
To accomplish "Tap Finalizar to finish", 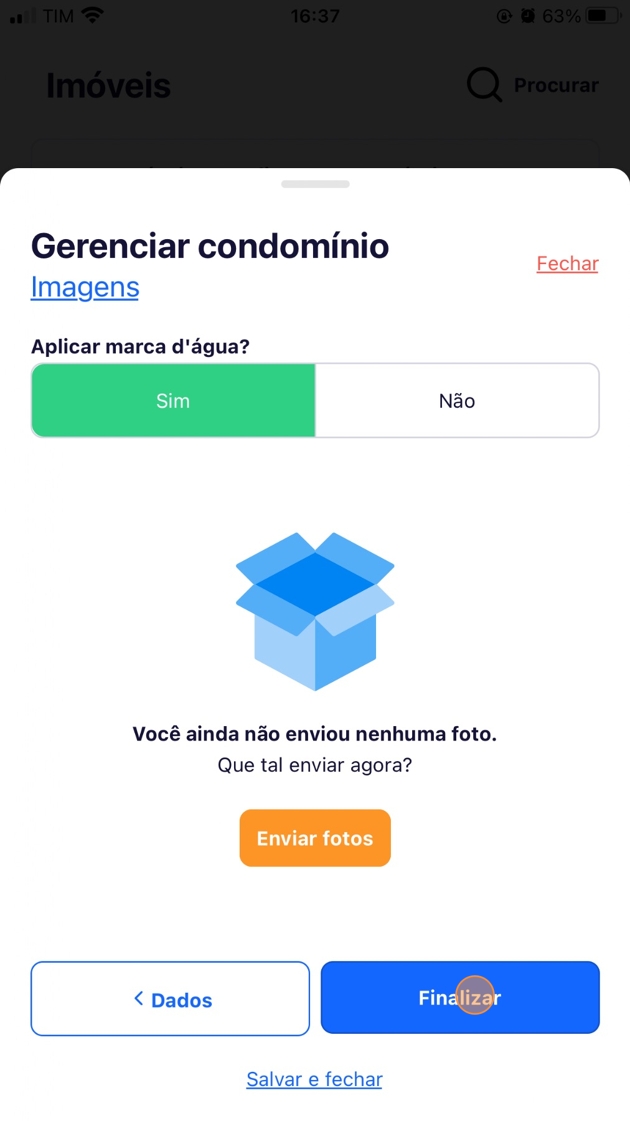I will [460, 998].
